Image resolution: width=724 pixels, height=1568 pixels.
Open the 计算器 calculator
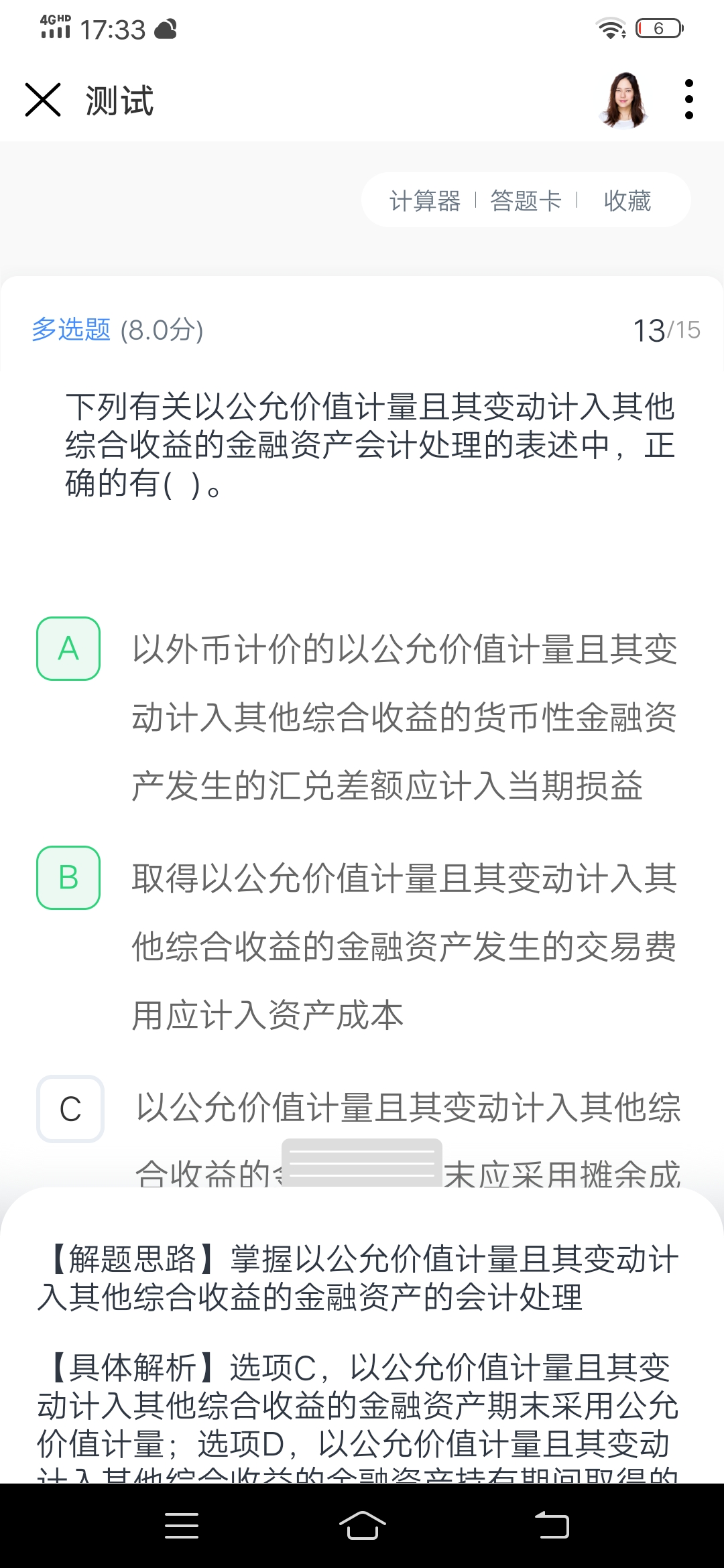tap(425, 200)
